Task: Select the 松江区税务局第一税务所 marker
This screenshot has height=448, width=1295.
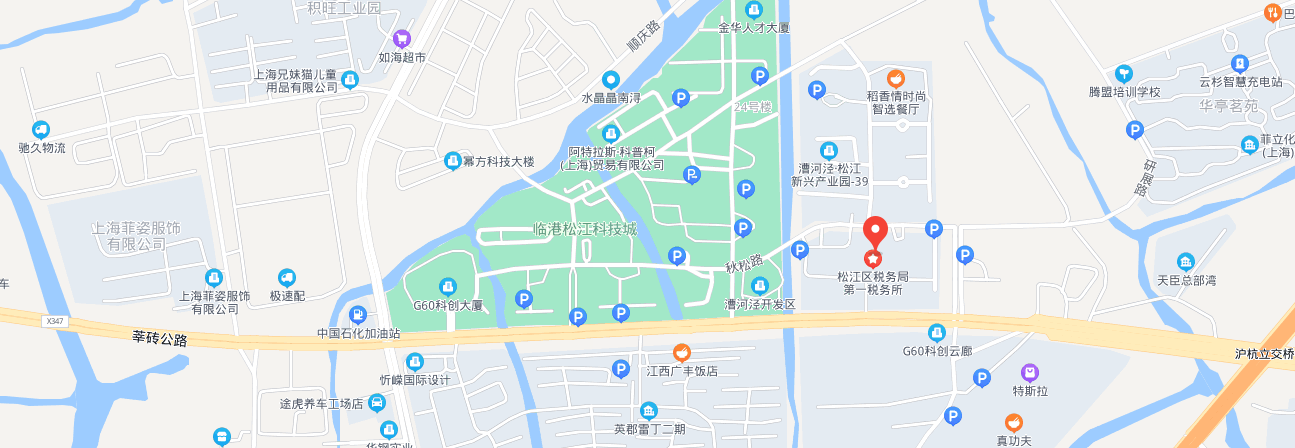Action: [873, 259]
